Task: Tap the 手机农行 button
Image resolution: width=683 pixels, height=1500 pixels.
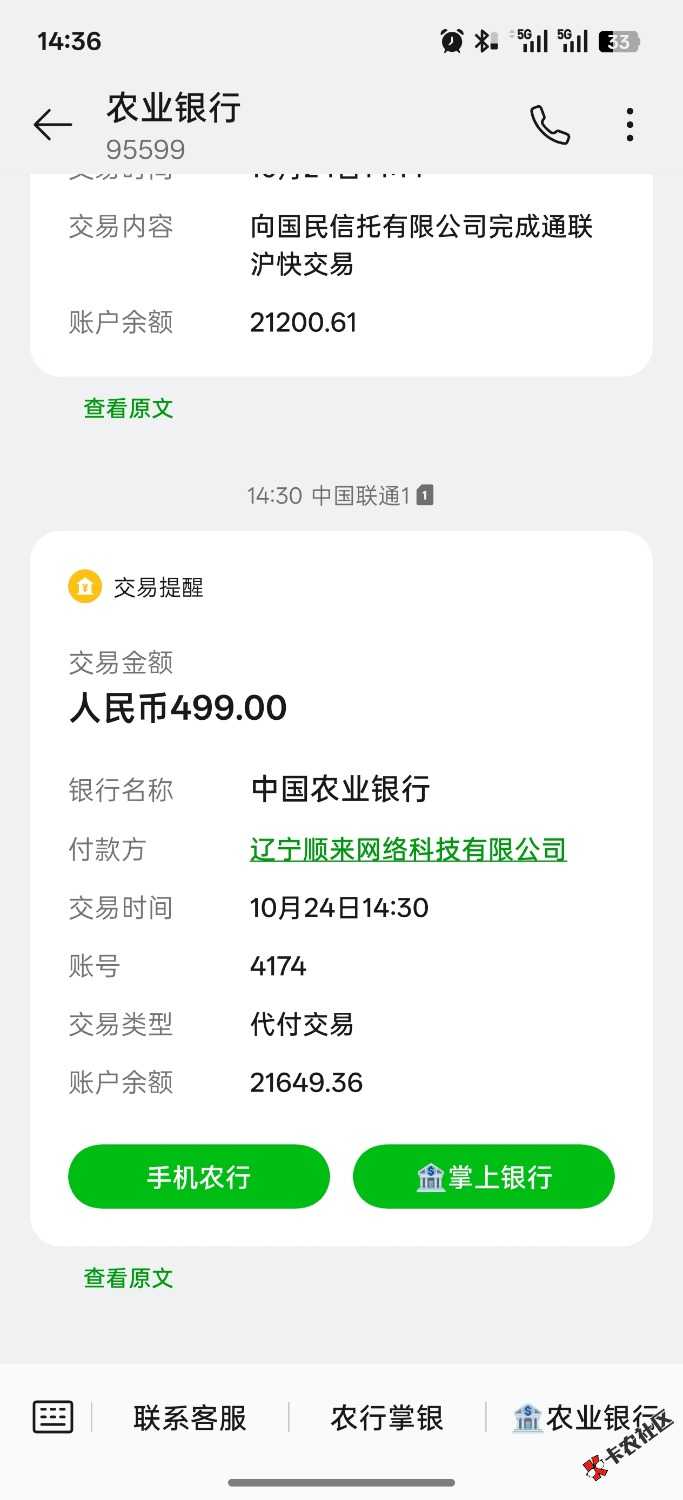Action: pos(199,1177)
